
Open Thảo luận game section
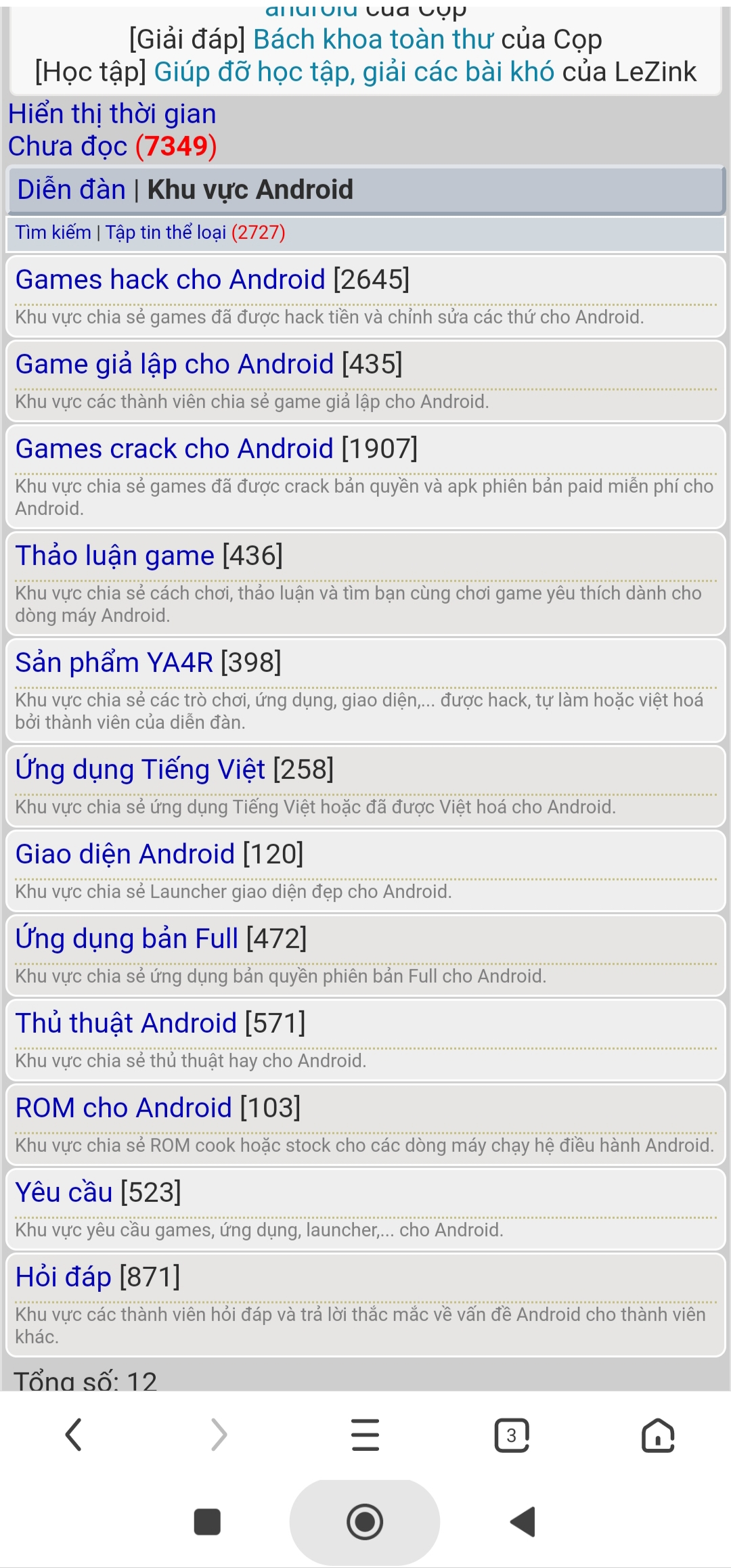coord(114,556)
